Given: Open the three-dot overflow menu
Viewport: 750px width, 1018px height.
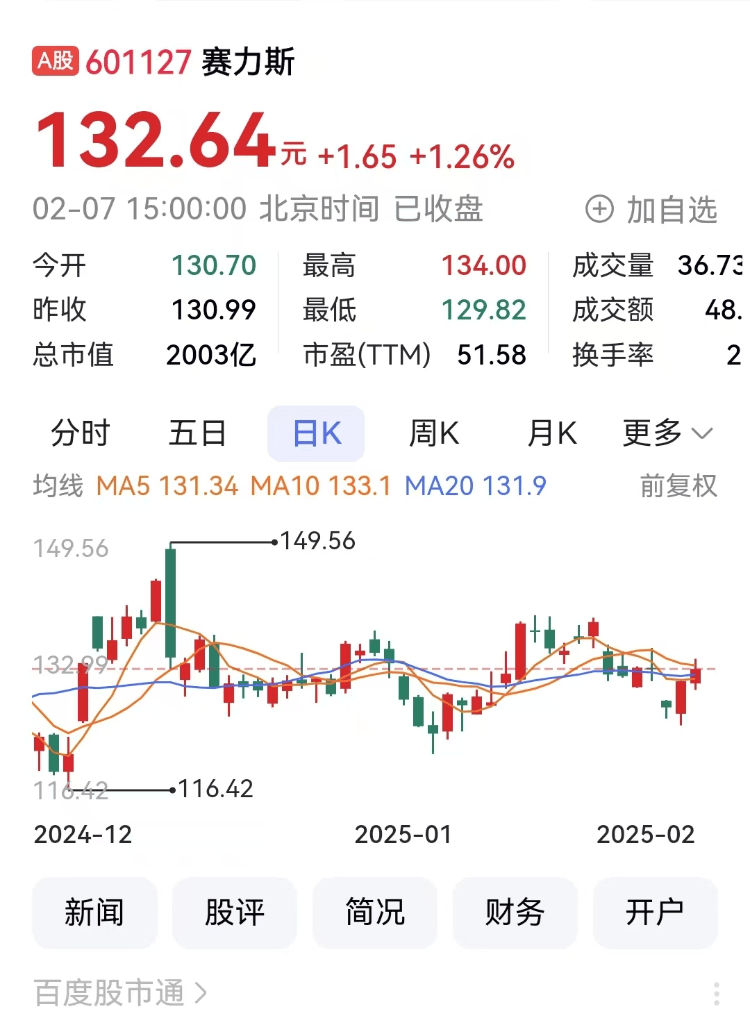Looking at the screenshot, I should 716,993.
